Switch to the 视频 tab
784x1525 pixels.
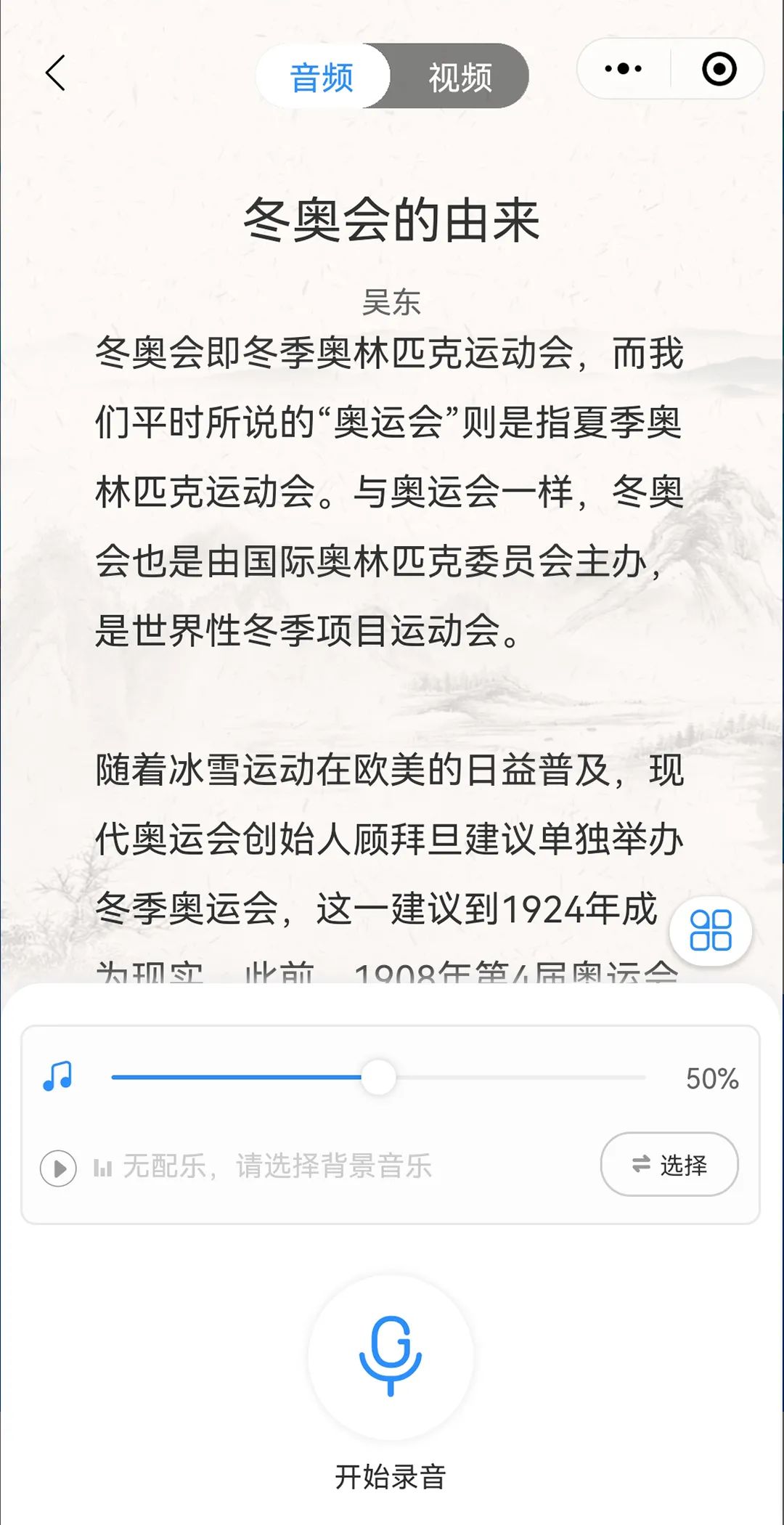click(x=460, y=77)
